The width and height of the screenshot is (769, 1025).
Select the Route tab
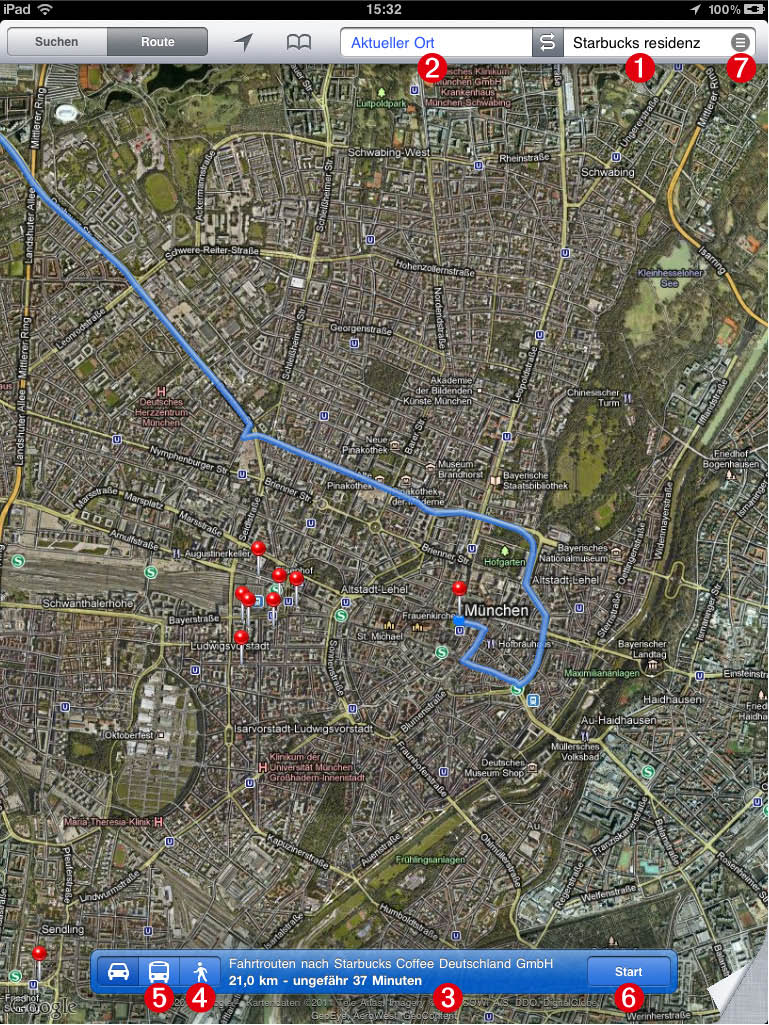tap(158, 42)
